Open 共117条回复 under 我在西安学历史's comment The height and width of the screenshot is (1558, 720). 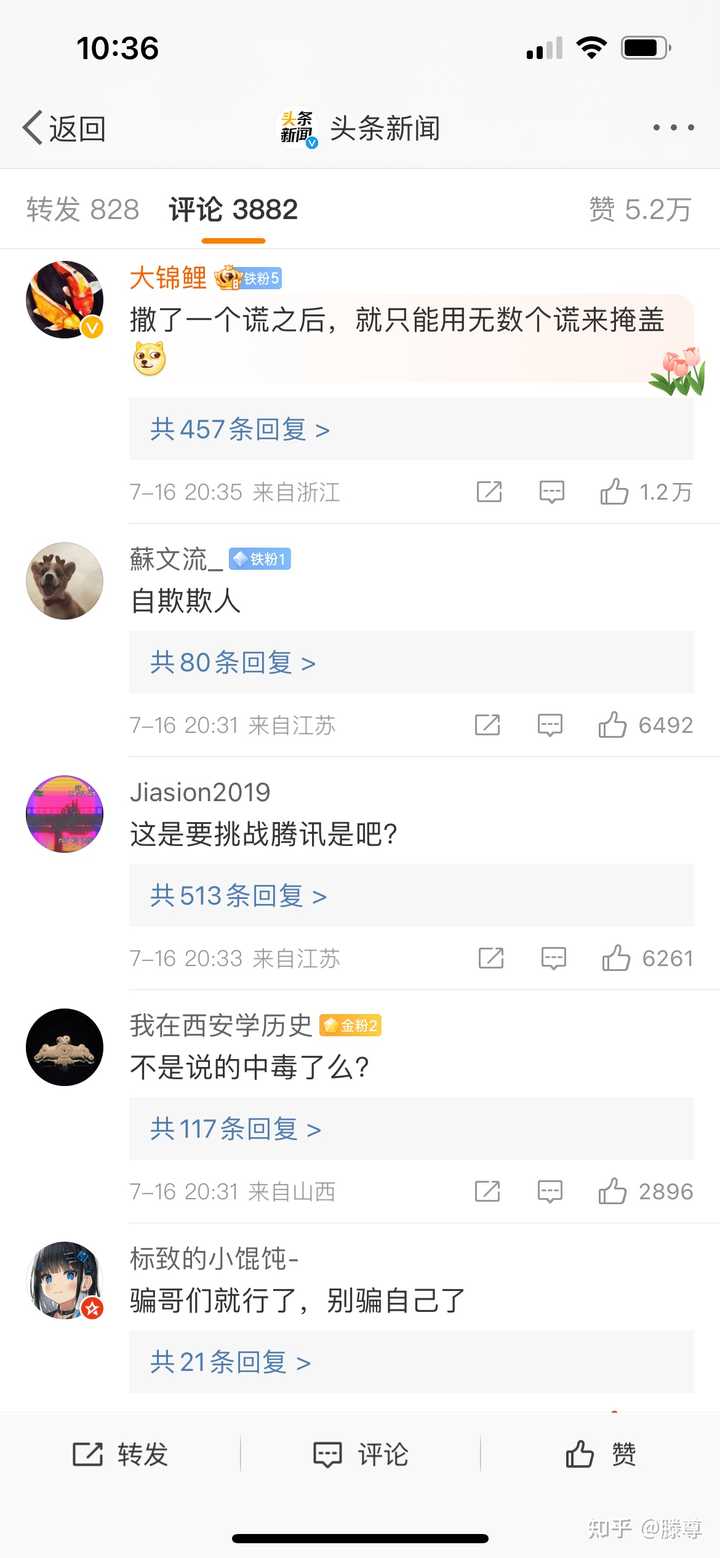pyautogui.click(x=236, y=1129)
